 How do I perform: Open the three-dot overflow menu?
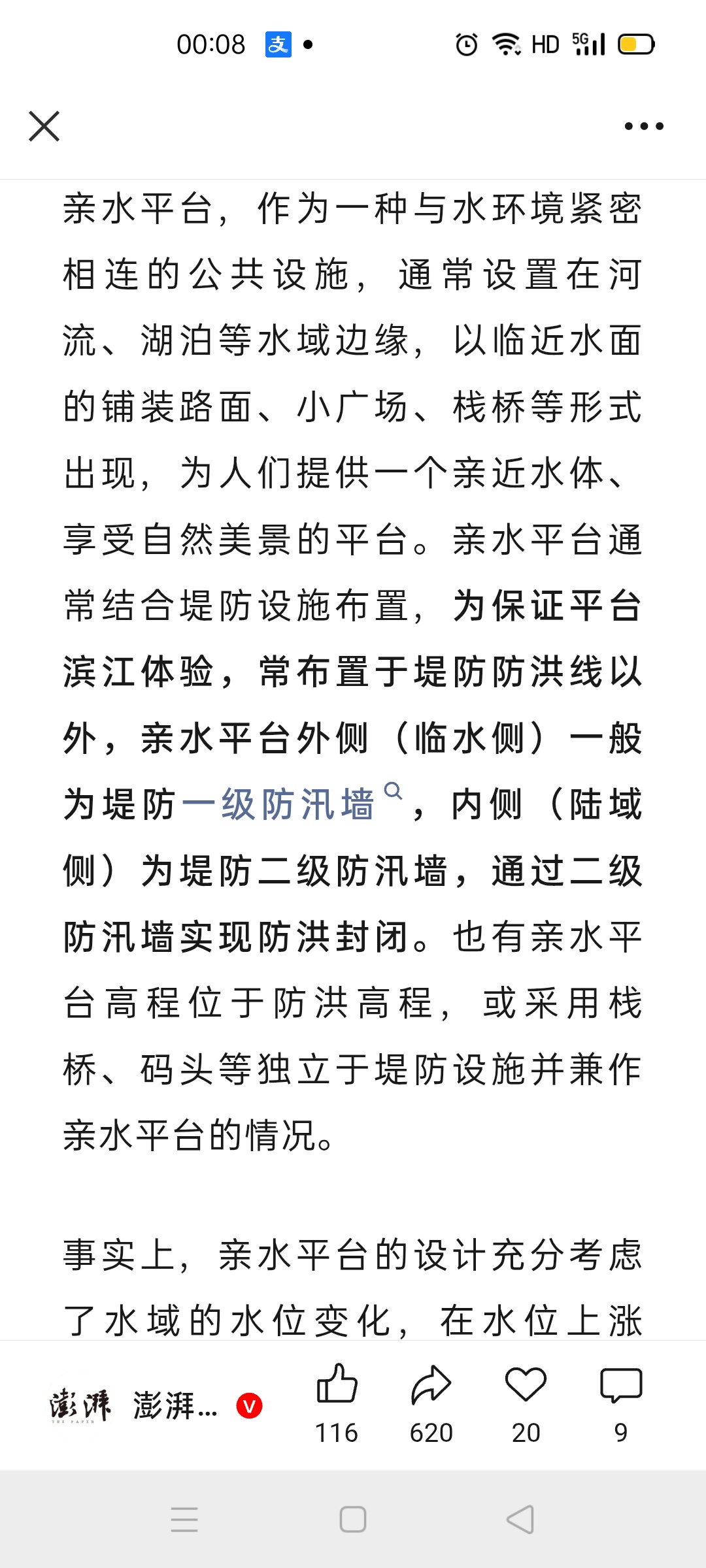coord(644,126)
